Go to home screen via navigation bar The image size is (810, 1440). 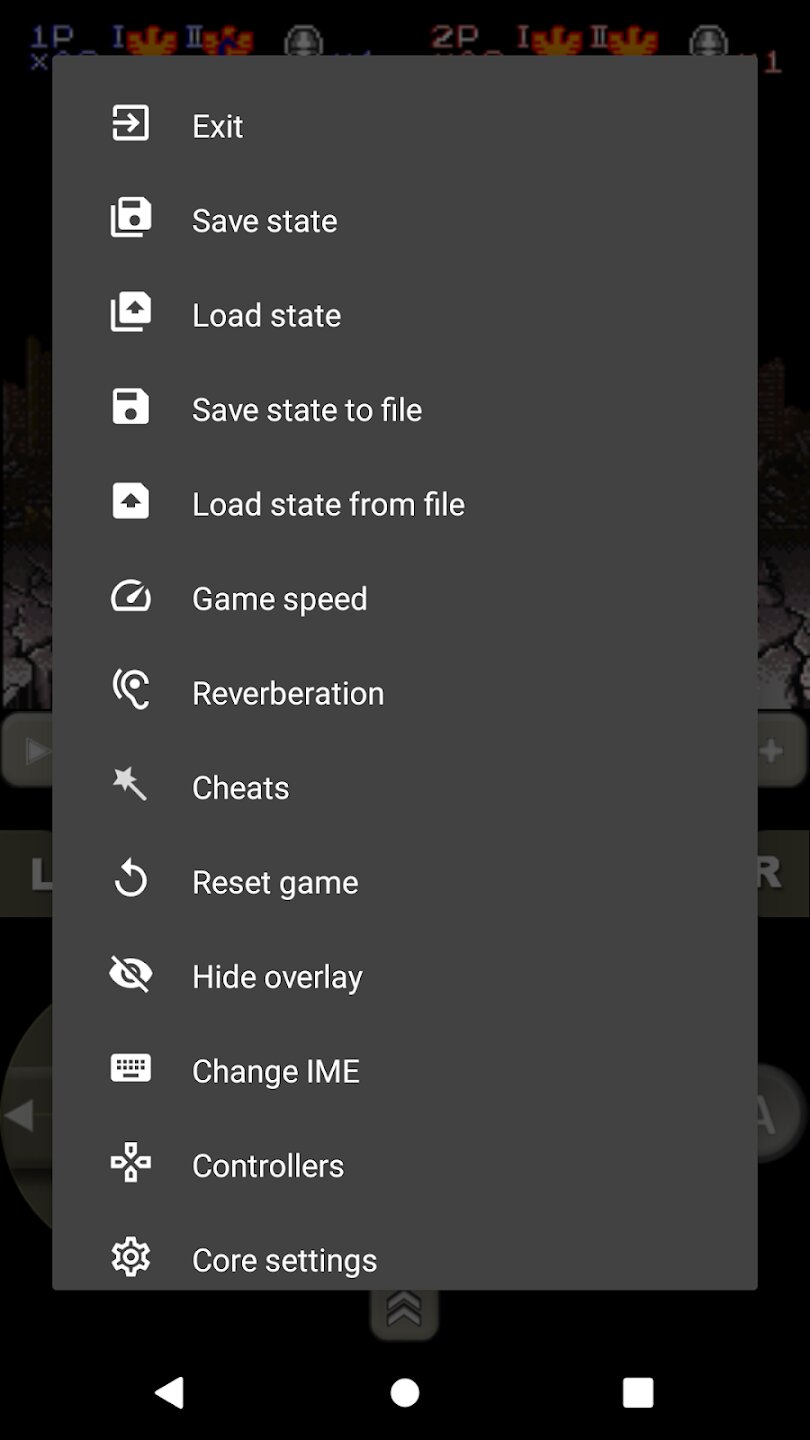click(405, 1392)
